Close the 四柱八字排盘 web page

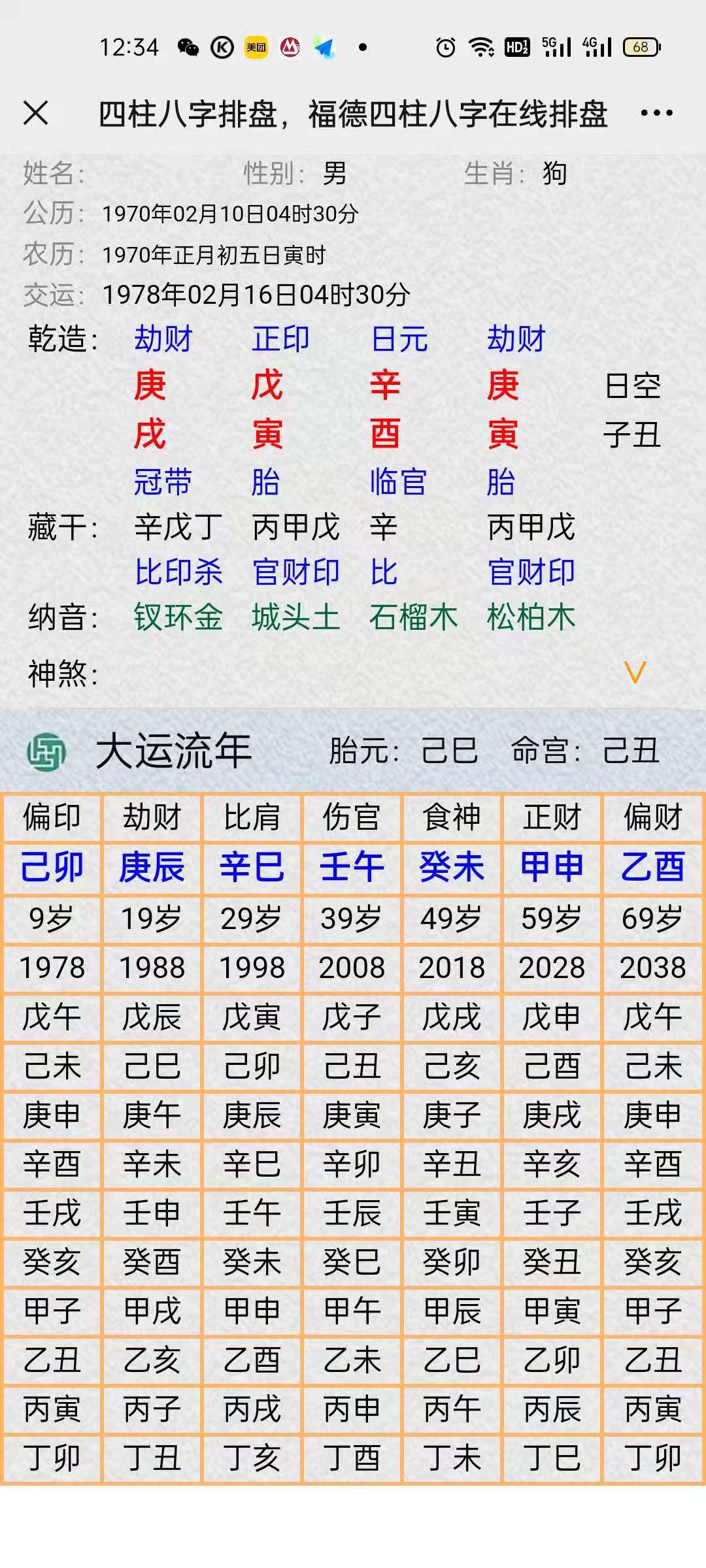(36, 113)
